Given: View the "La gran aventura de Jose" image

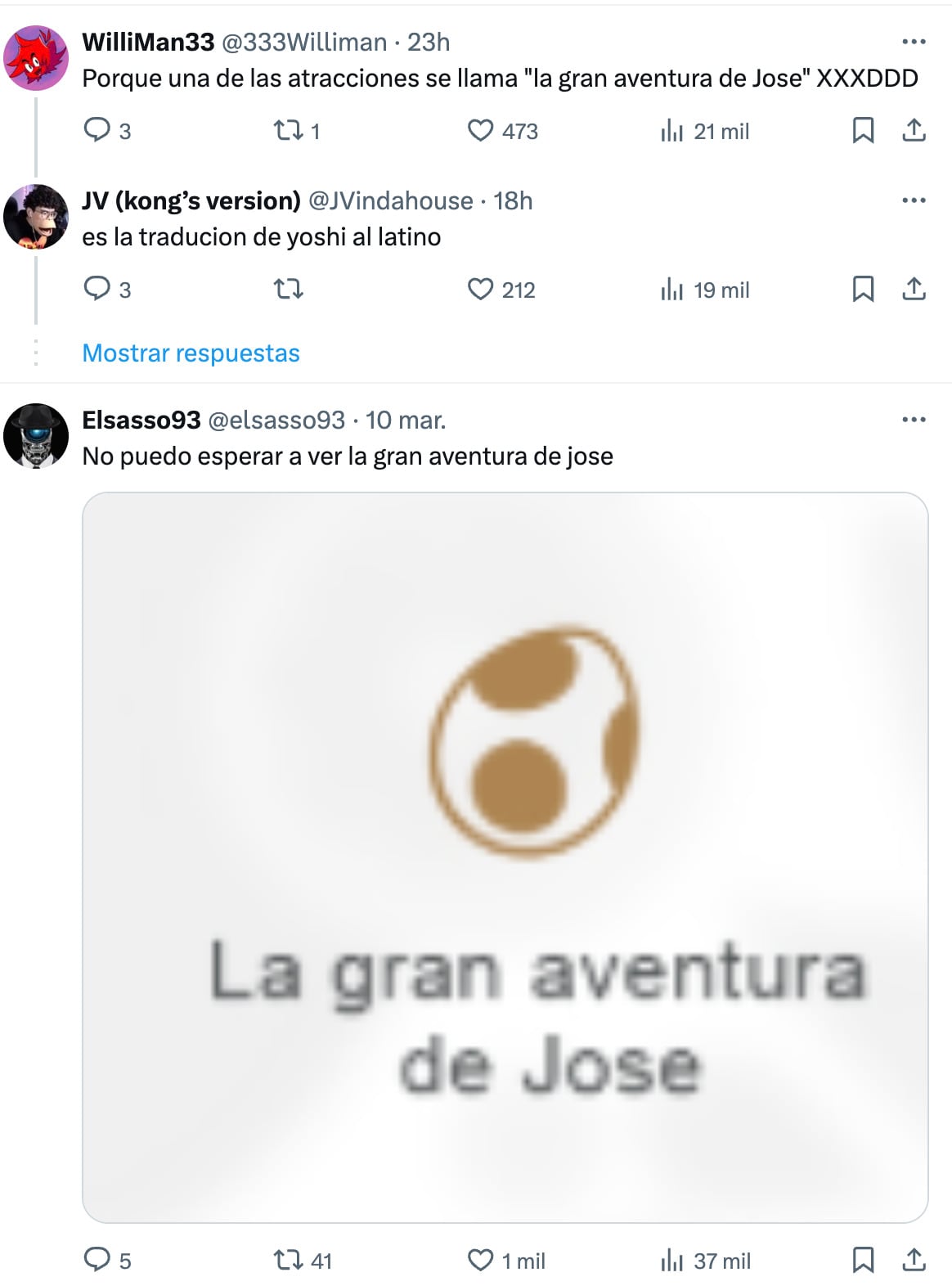Looking at the screenshot, I should pos(505,857).
